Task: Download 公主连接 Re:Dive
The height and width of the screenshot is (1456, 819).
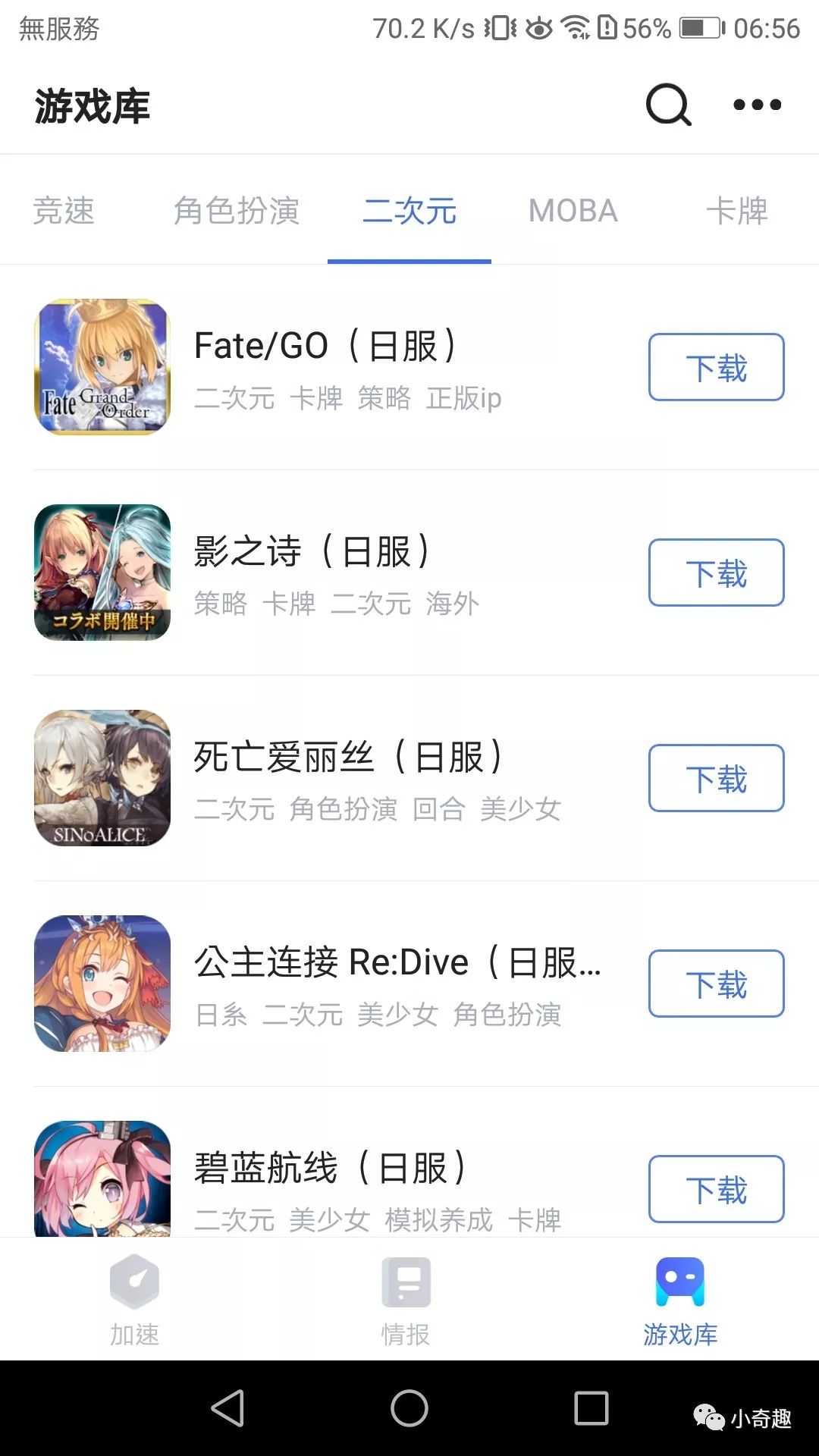Action: (716, 984)
